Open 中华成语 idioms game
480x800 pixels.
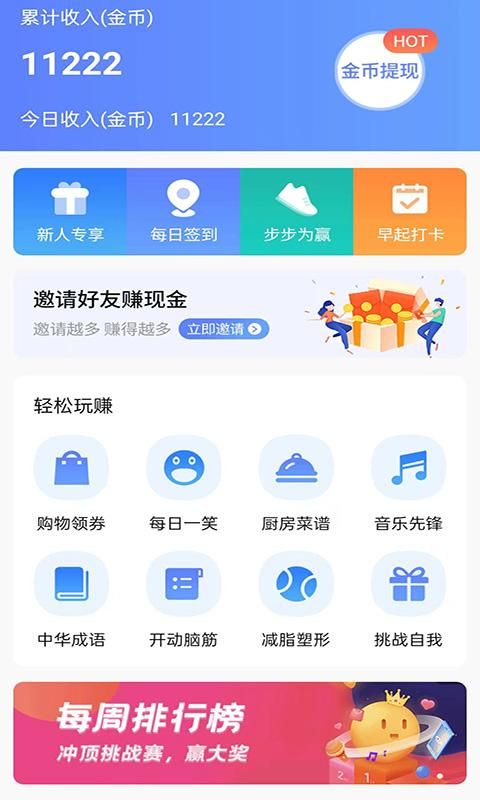[71, 600]
